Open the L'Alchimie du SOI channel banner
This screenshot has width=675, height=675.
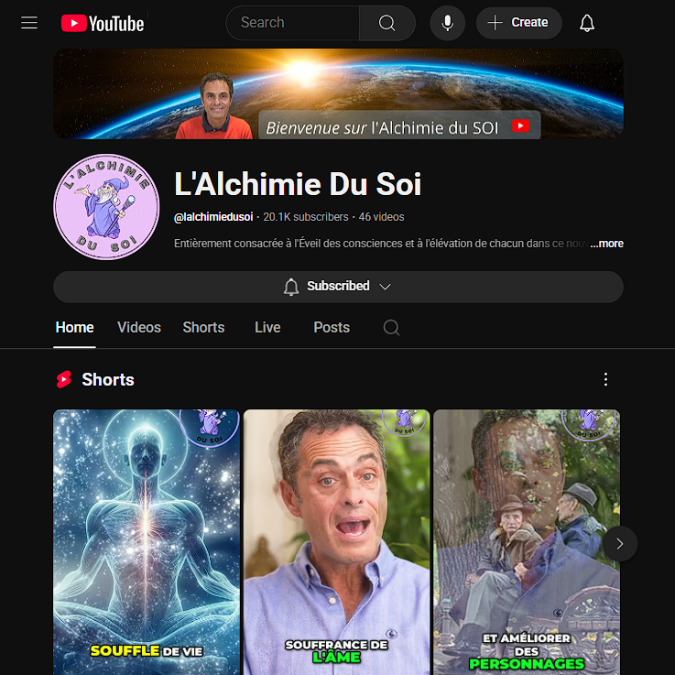[x=338, y=93]
